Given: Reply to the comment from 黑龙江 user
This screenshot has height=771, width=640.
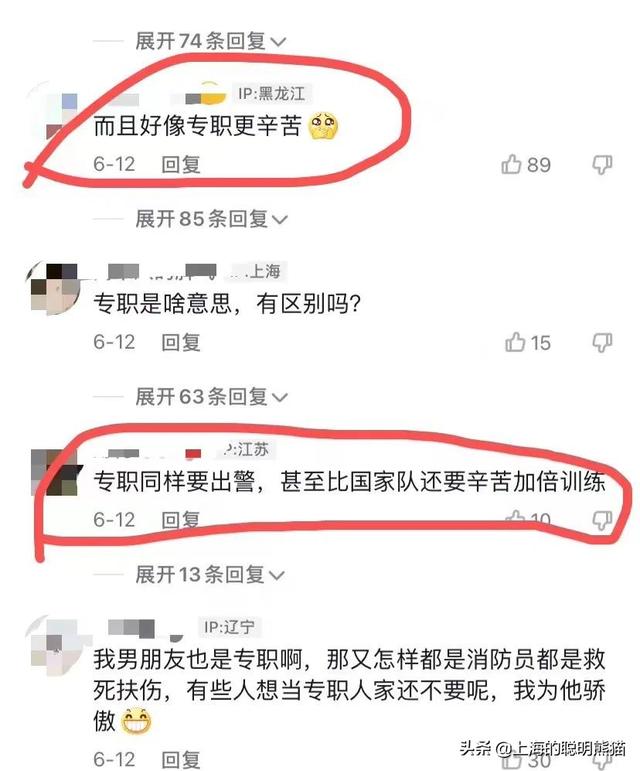Looking at the screenshot, I should (x=181, y=164).
